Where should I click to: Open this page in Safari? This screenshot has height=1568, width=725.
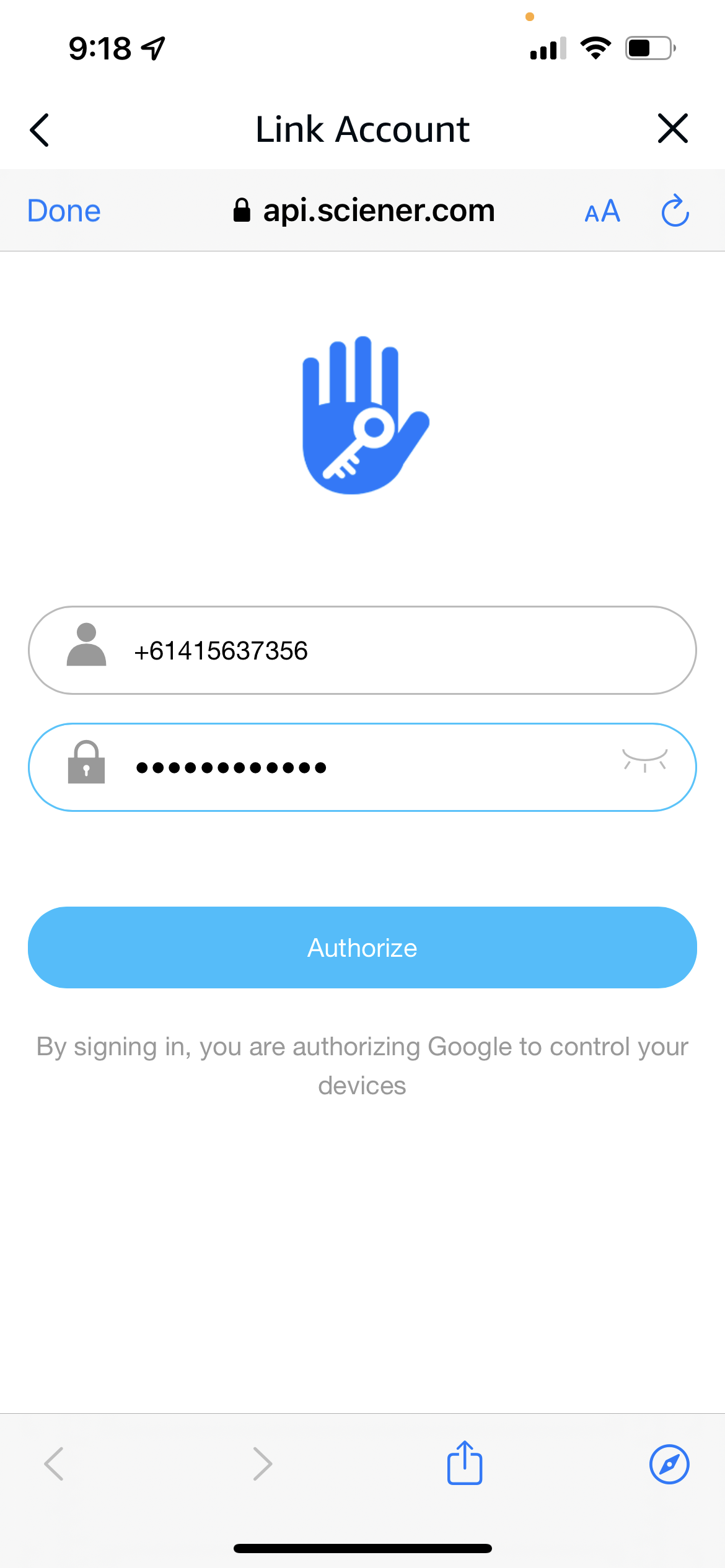click(x=669, y=1464)
